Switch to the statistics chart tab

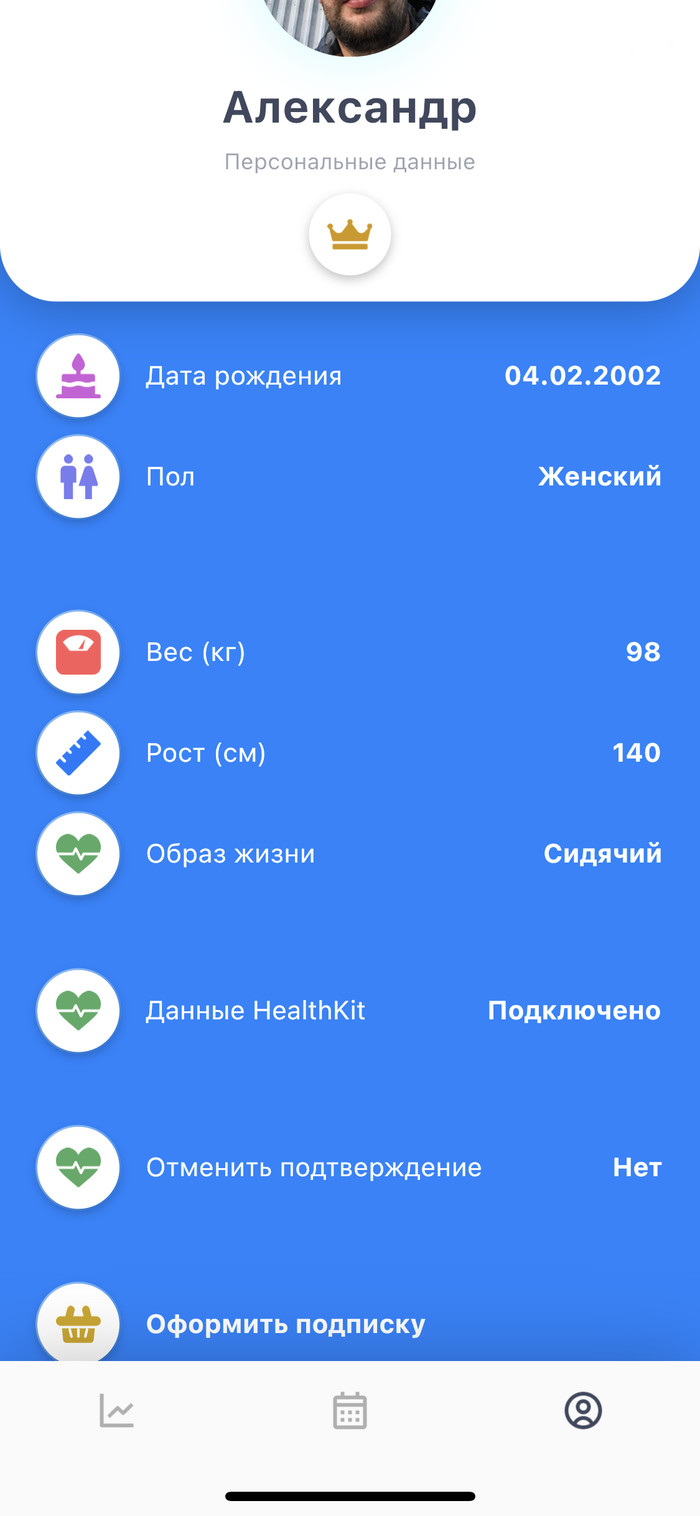pos(117,1411)
